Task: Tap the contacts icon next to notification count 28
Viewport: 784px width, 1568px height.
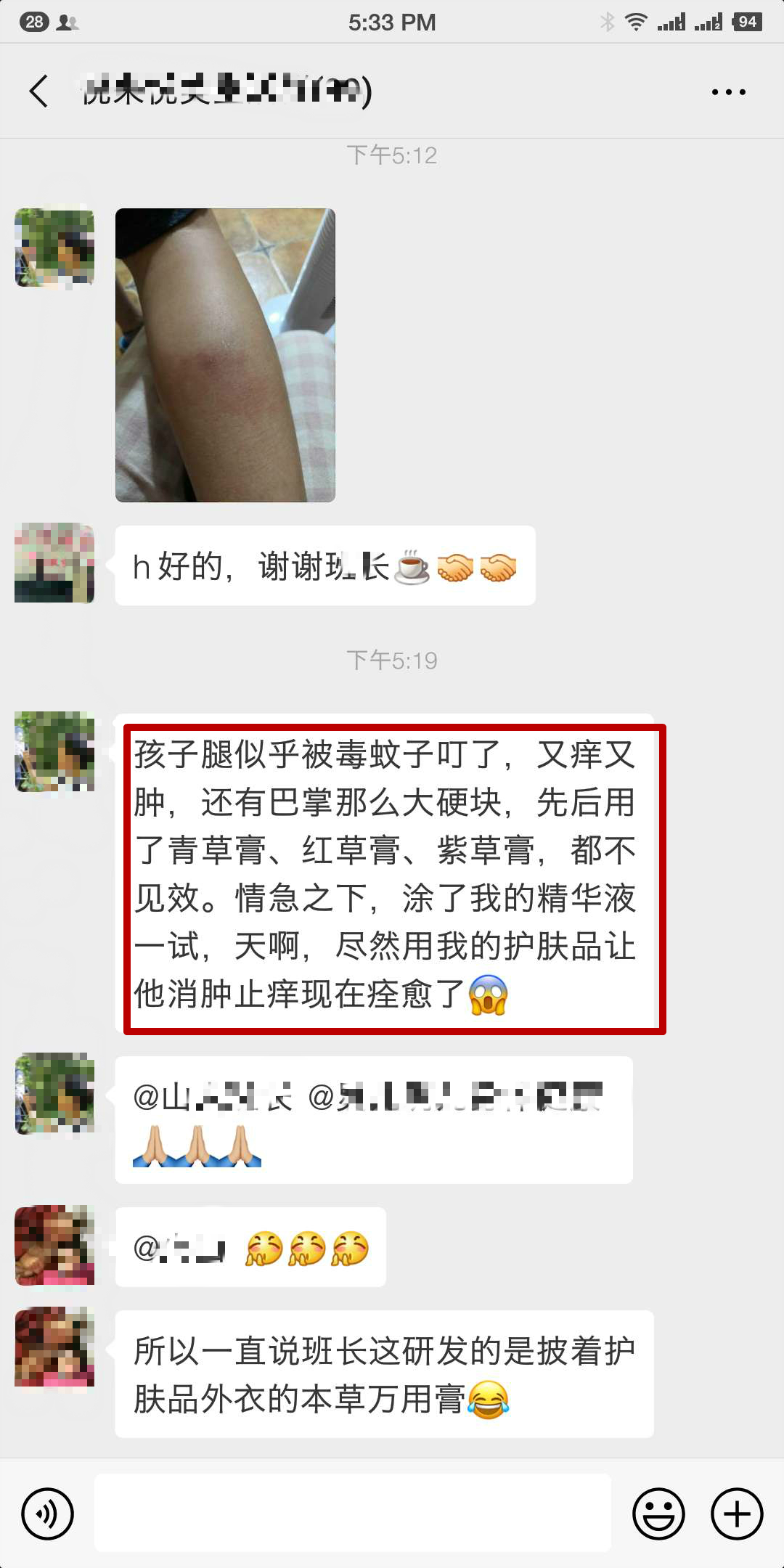Action: (x=65, y=22)
